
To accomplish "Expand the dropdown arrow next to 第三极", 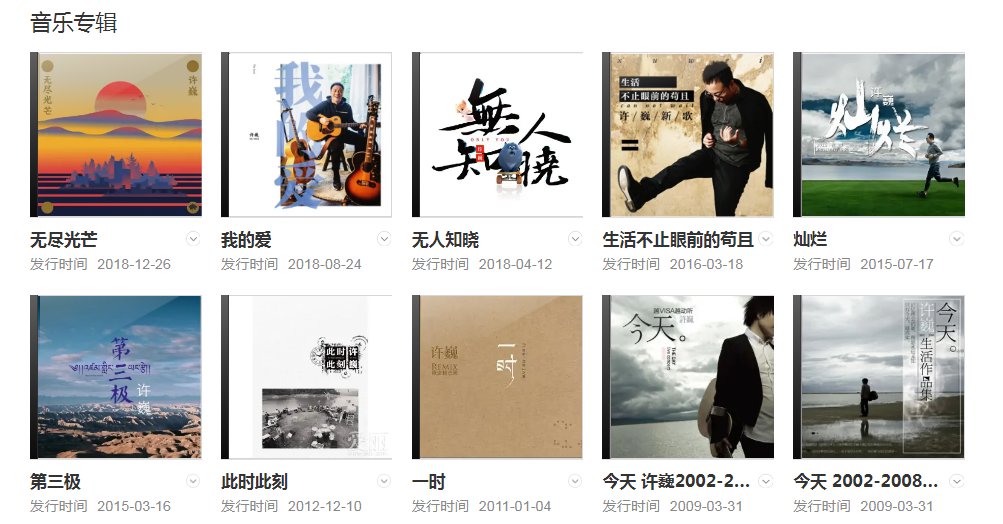I will coord(194,481).
